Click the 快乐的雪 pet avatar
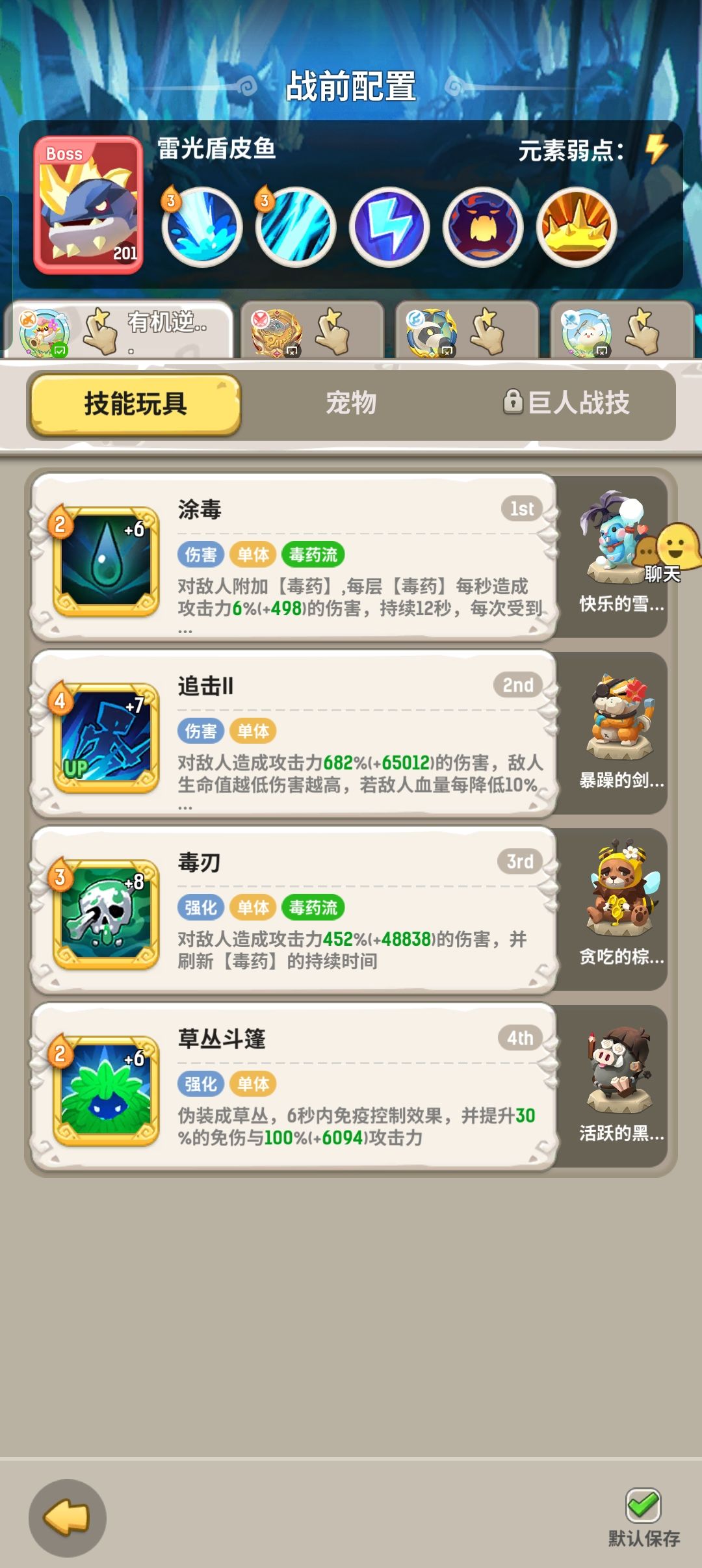702x1568 pixels. [x=614, y=540]
